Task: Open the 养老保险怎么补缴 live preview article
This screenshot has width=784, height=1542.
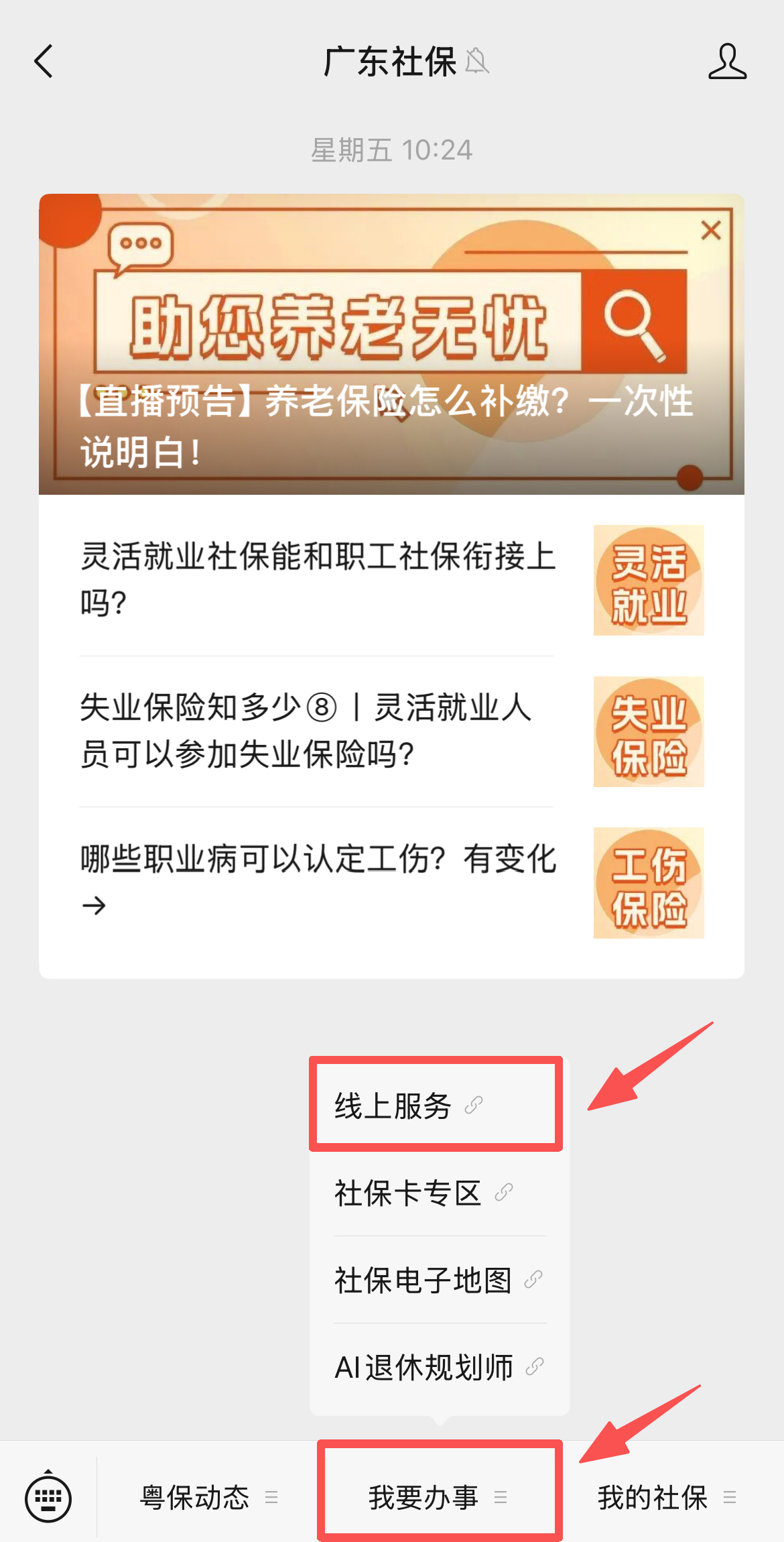Action: [x=391, y=345]
